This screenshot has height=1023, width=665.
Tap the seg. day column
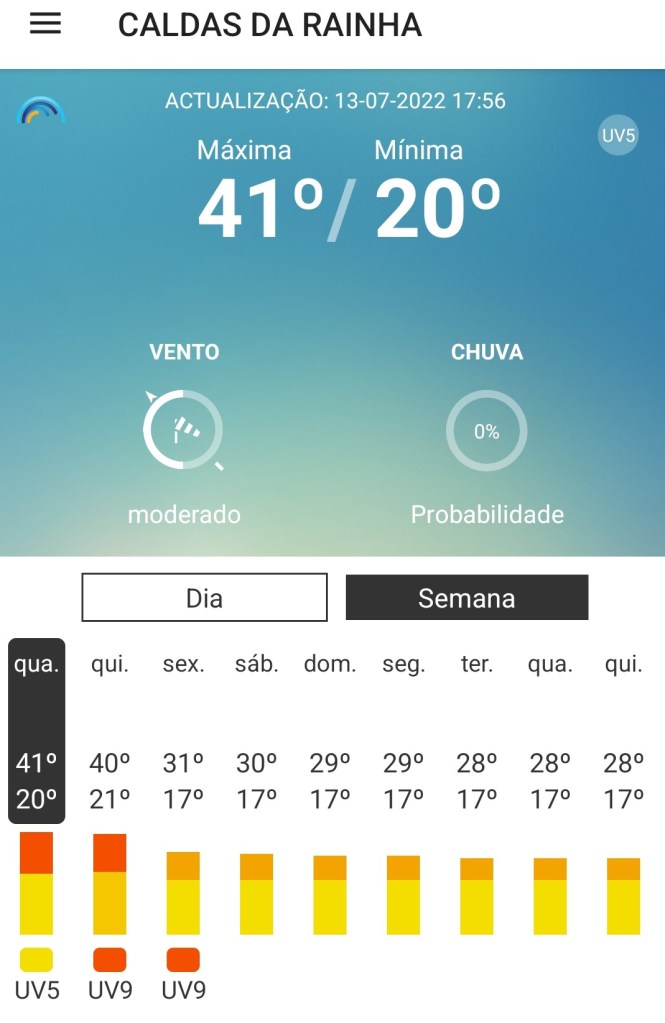point(404,731)
